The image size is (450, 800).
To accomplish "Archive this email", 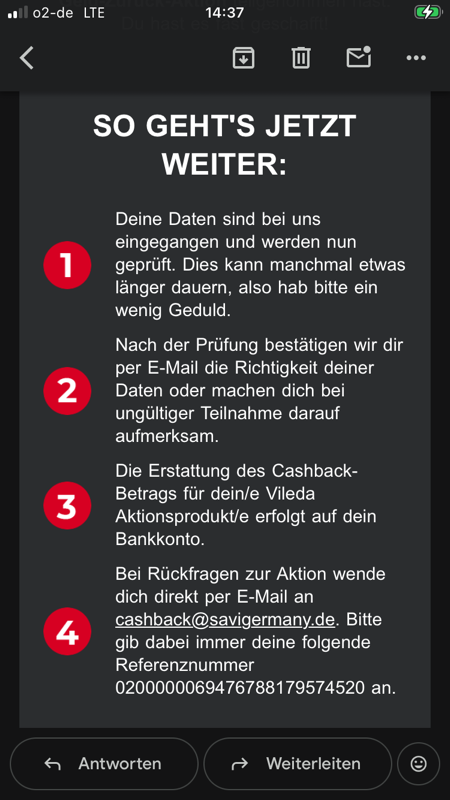I will 243,58.
